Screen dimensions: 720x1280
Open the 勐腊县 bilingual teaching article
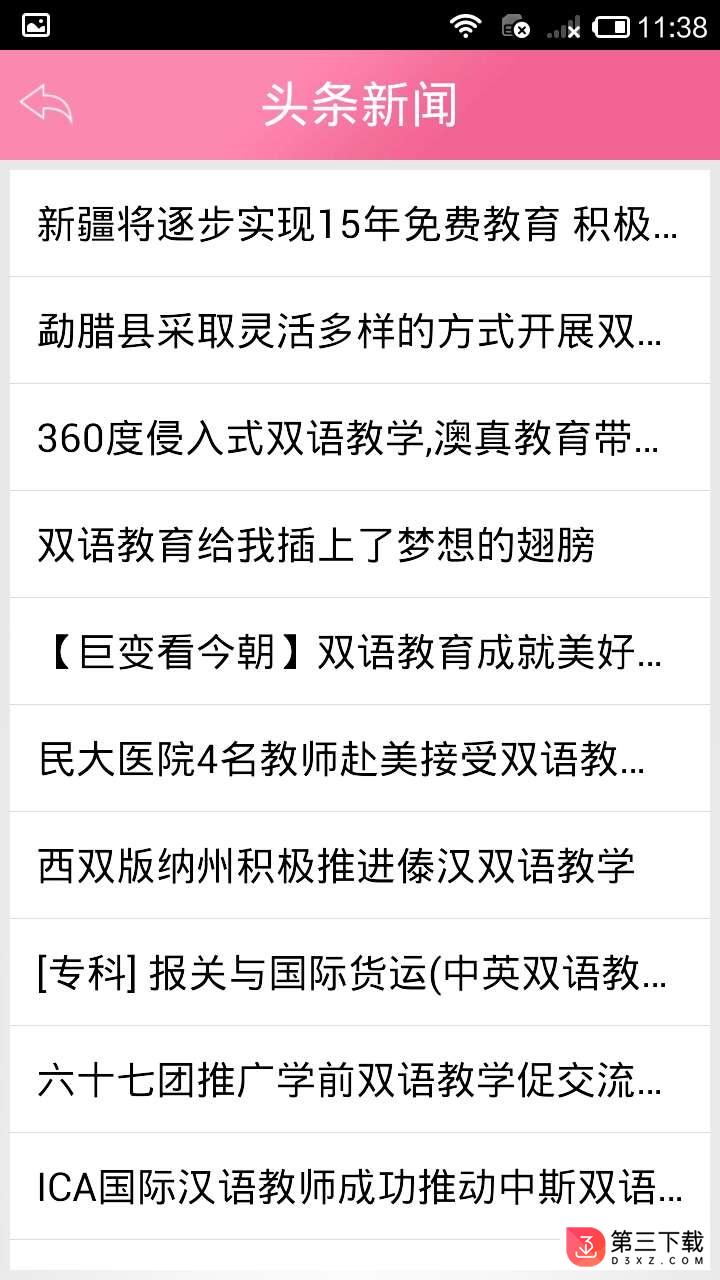[x=360, y=330]
